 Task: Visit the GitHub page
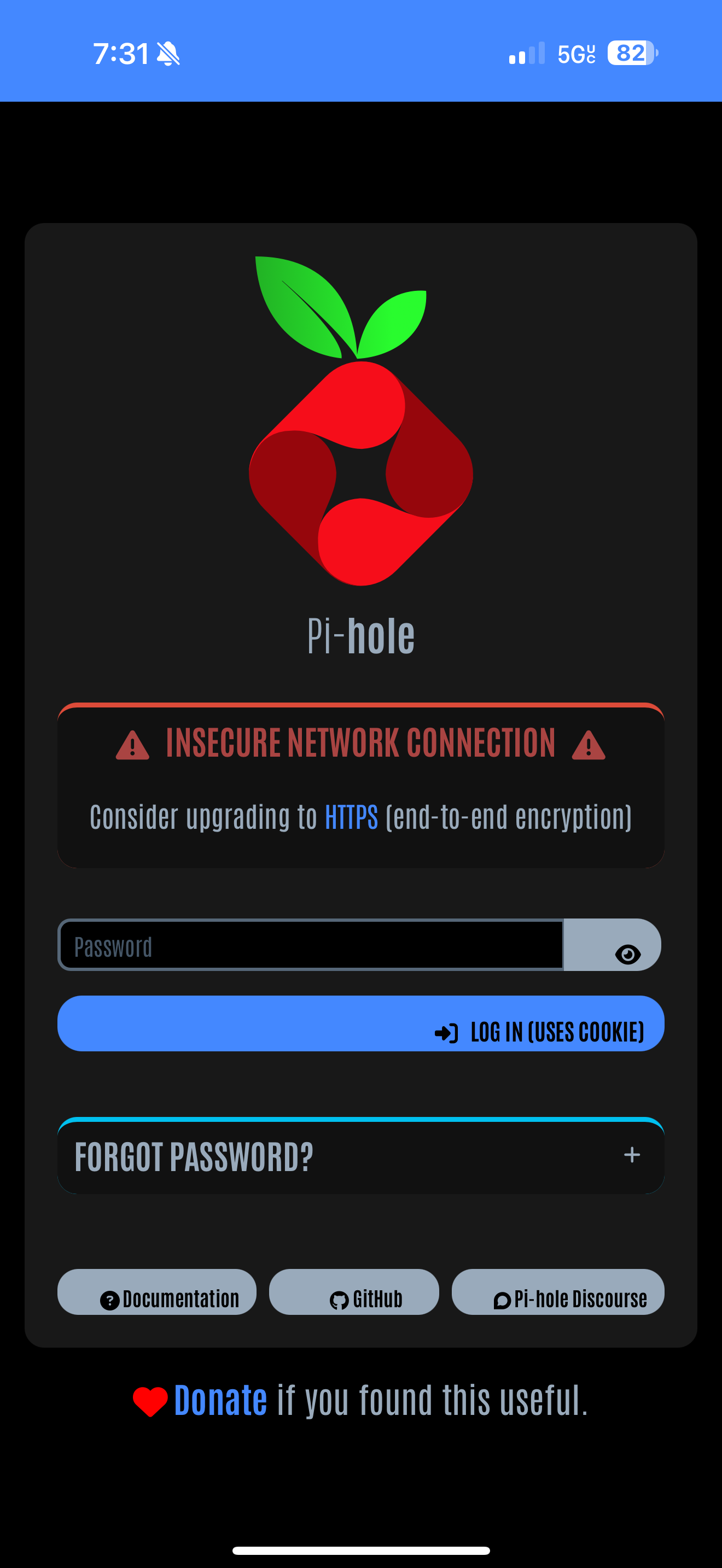354,1292
